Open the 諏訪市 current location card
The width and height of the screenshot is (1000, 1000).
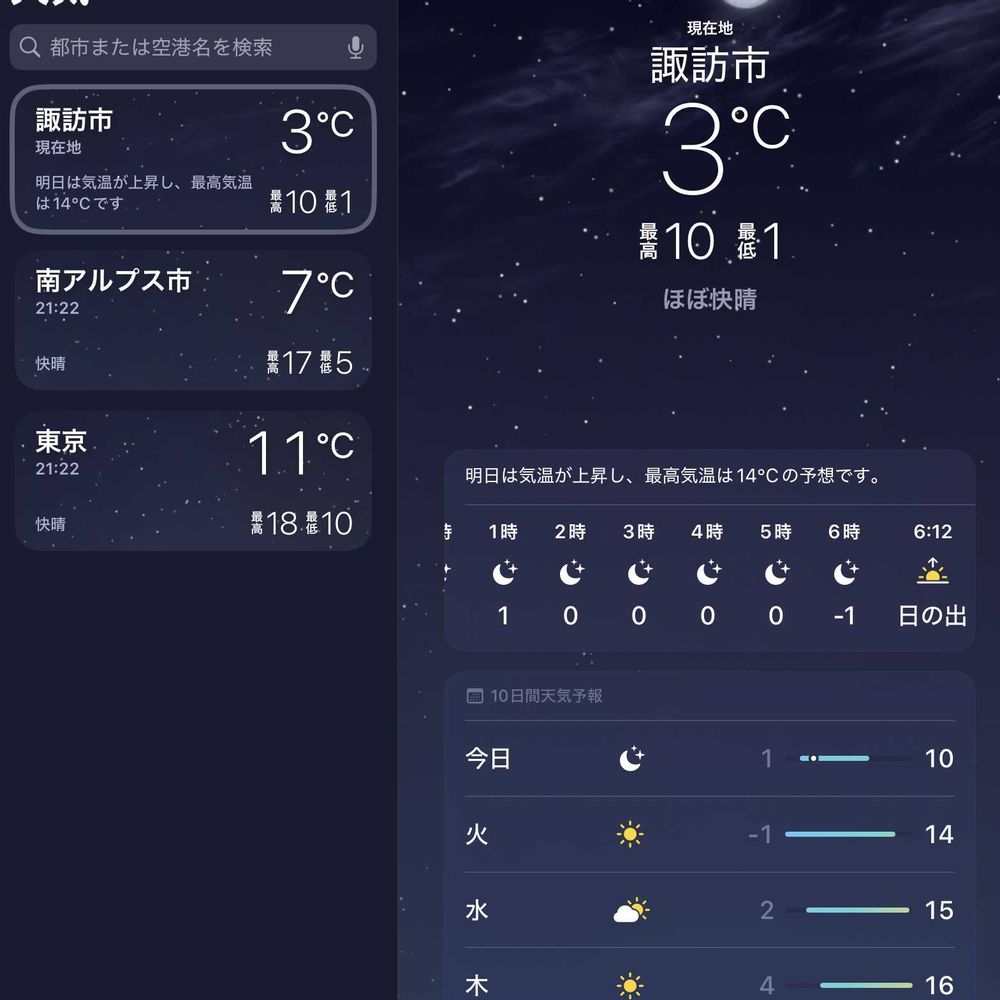click(193, 159)
